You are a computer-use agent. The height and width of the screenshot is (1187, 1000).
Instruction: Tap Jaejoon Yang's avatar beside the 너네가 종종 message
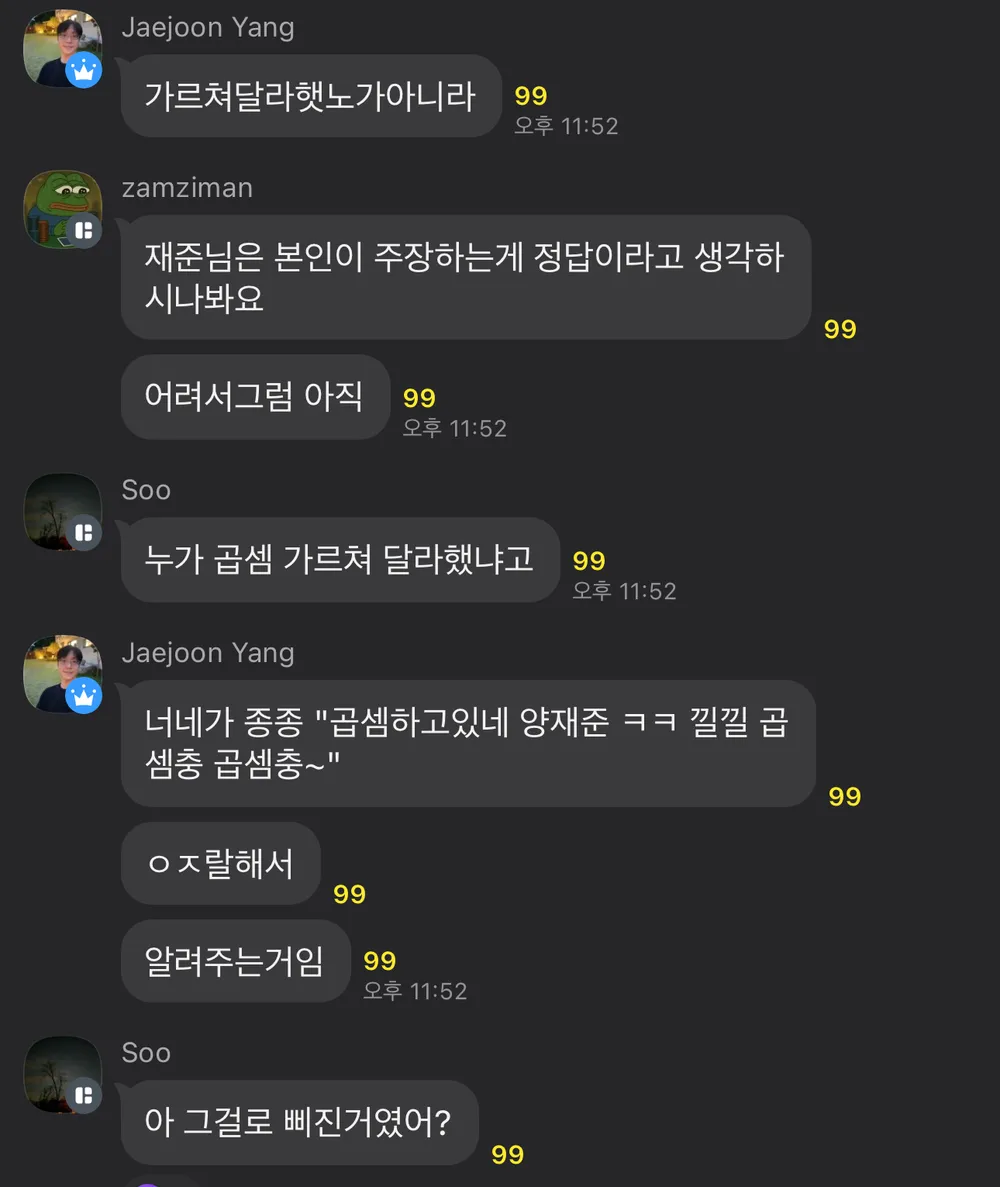coord(62,674)
